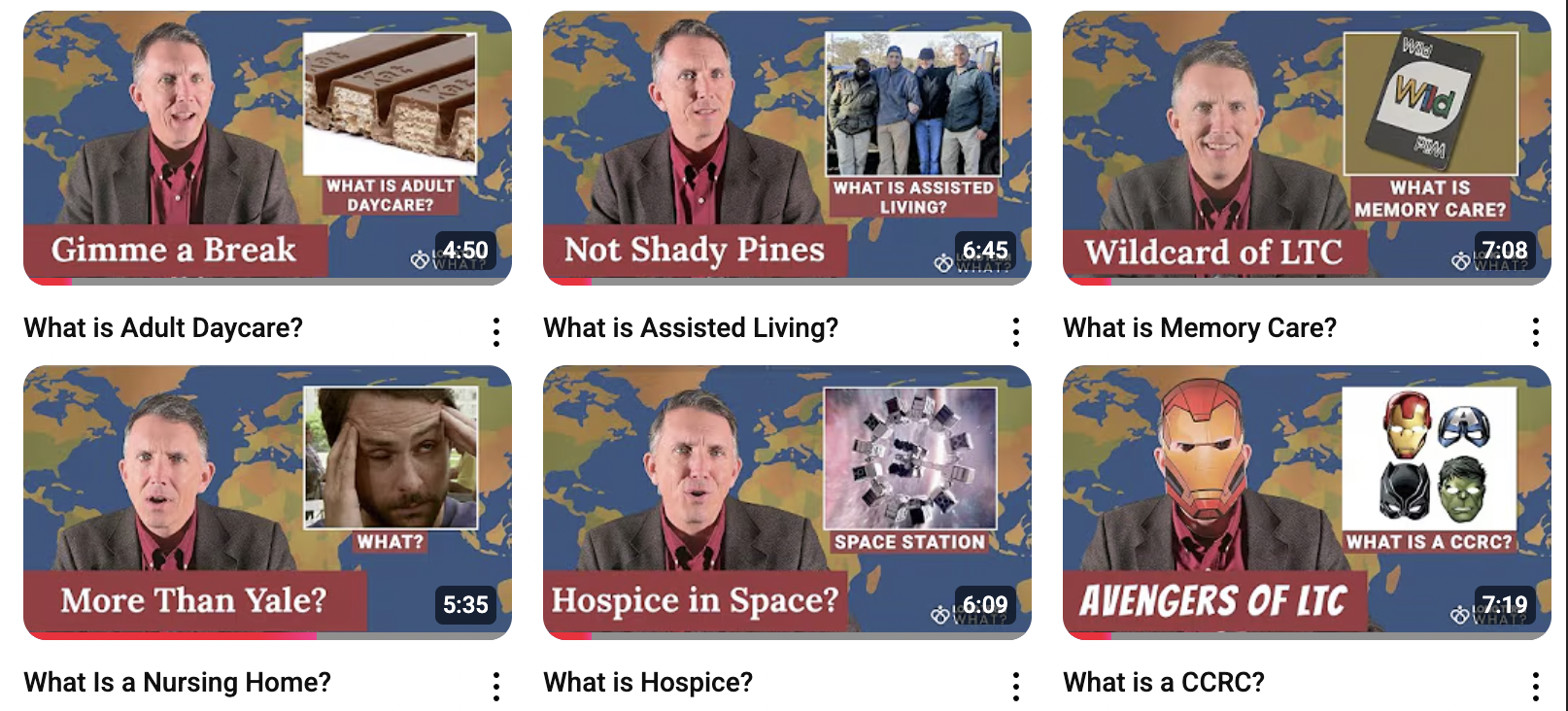
Task: Play the 'Wildcard of LTC' memory care video
Action: [x=1307, y=148]
